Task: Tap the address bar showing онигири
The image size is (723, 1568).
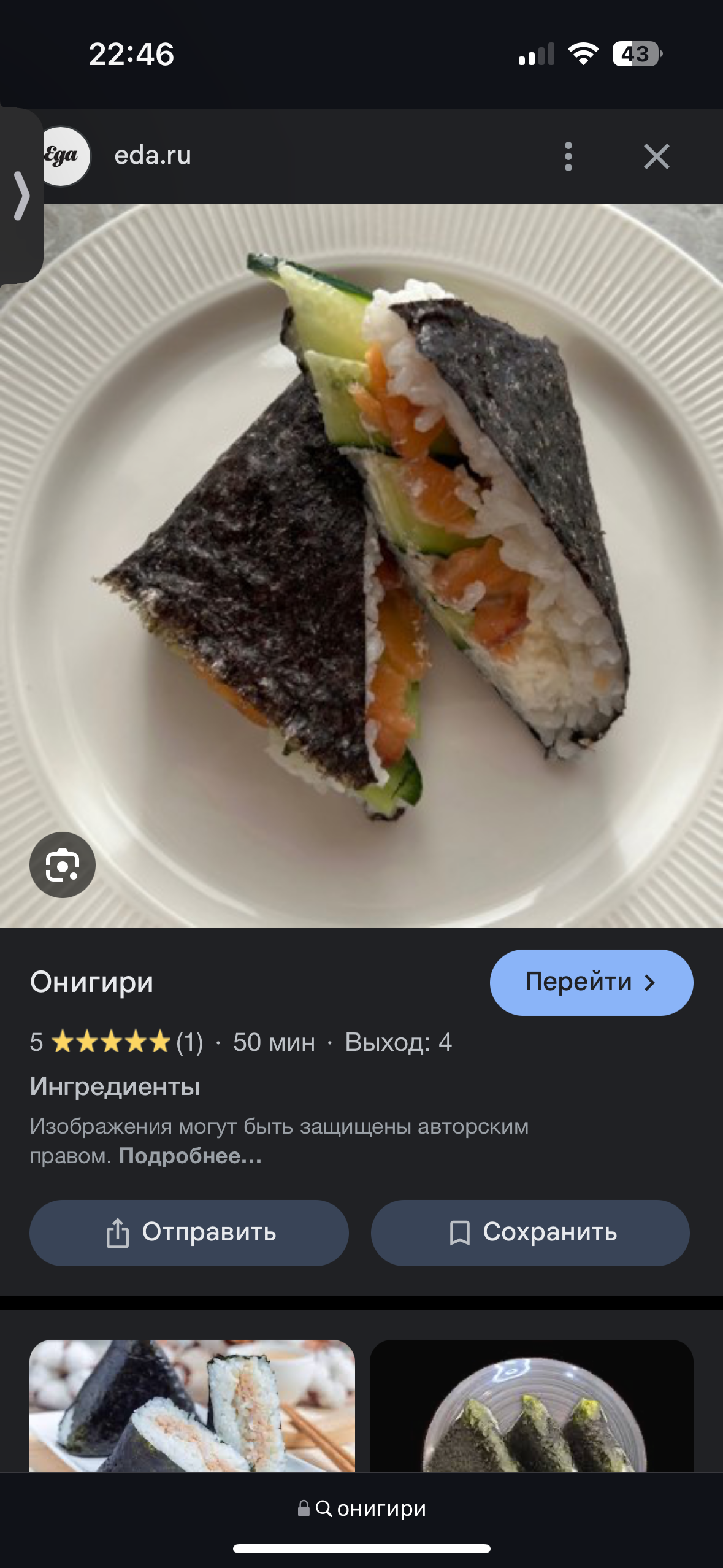Action: tap(362, 1508)
